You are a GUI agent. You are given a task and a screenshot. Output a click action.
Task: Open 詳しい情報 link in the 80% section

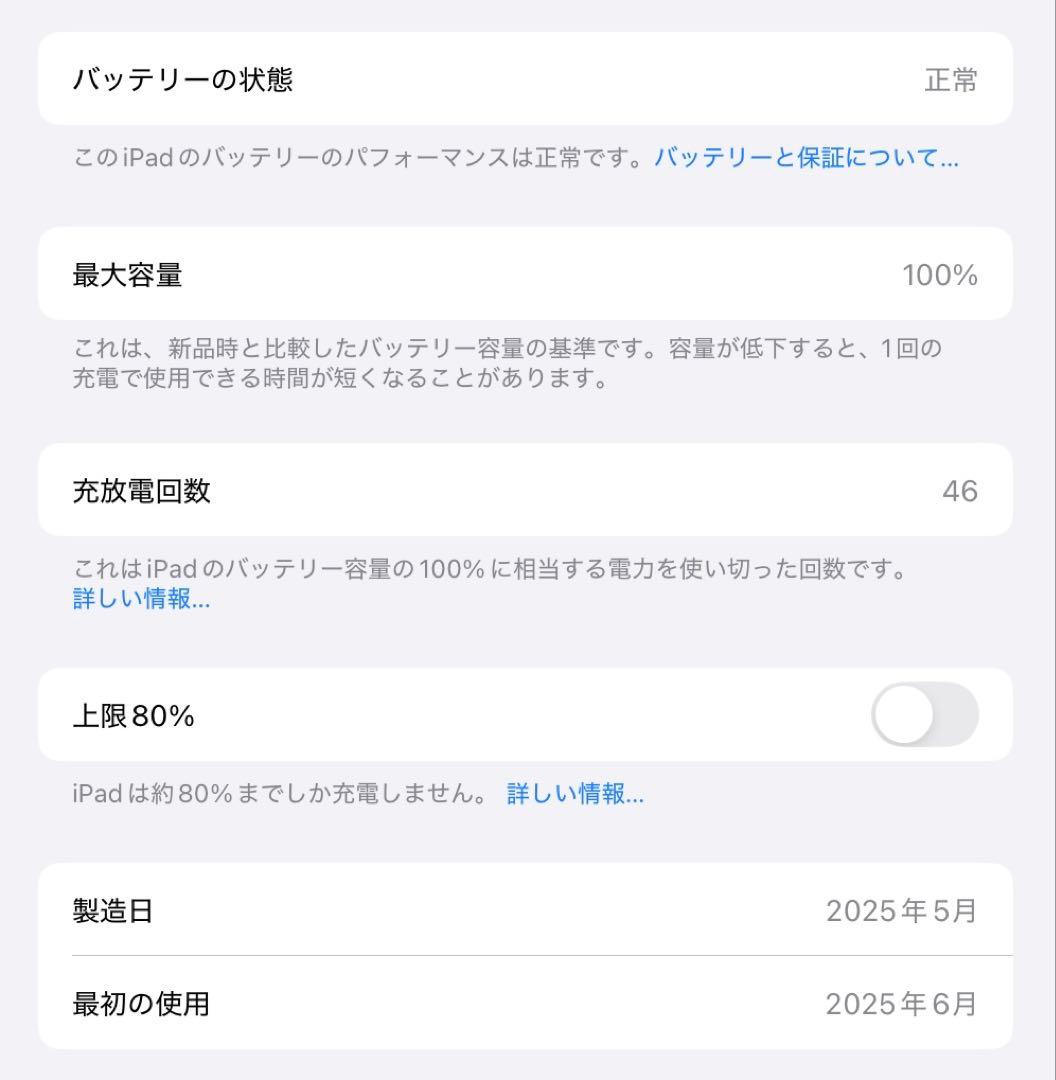pos(572,795)
